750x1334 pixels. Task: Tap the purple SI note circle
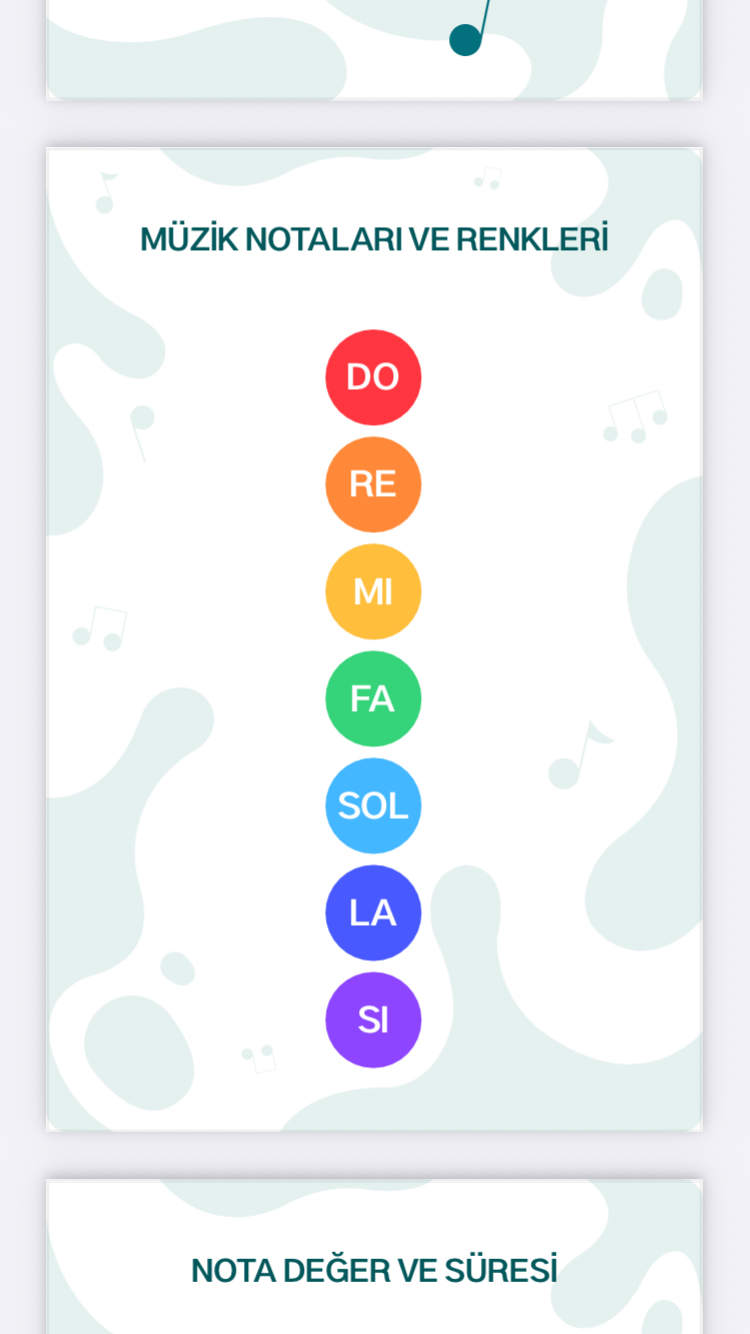point(373,1019)
